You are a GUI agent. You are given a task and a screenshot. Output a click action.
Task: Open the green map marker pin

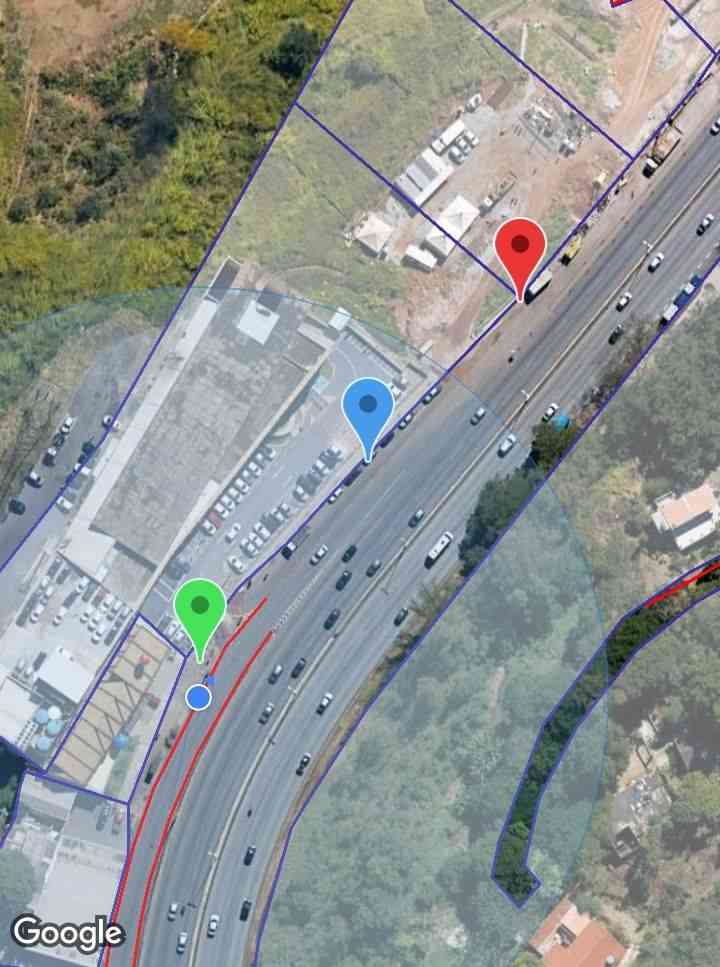point(200,608)
